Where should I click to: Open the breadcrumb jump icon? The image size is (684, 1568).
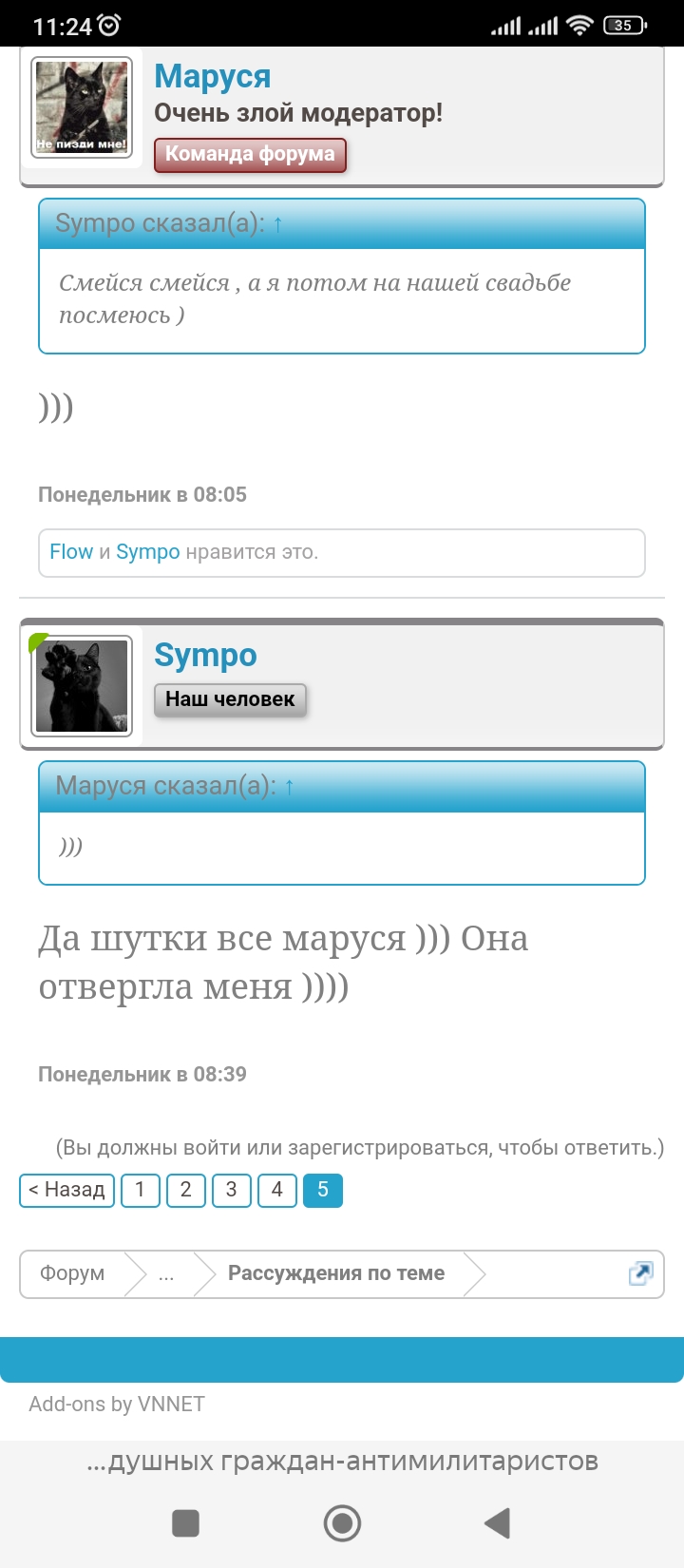[641, 1273]
